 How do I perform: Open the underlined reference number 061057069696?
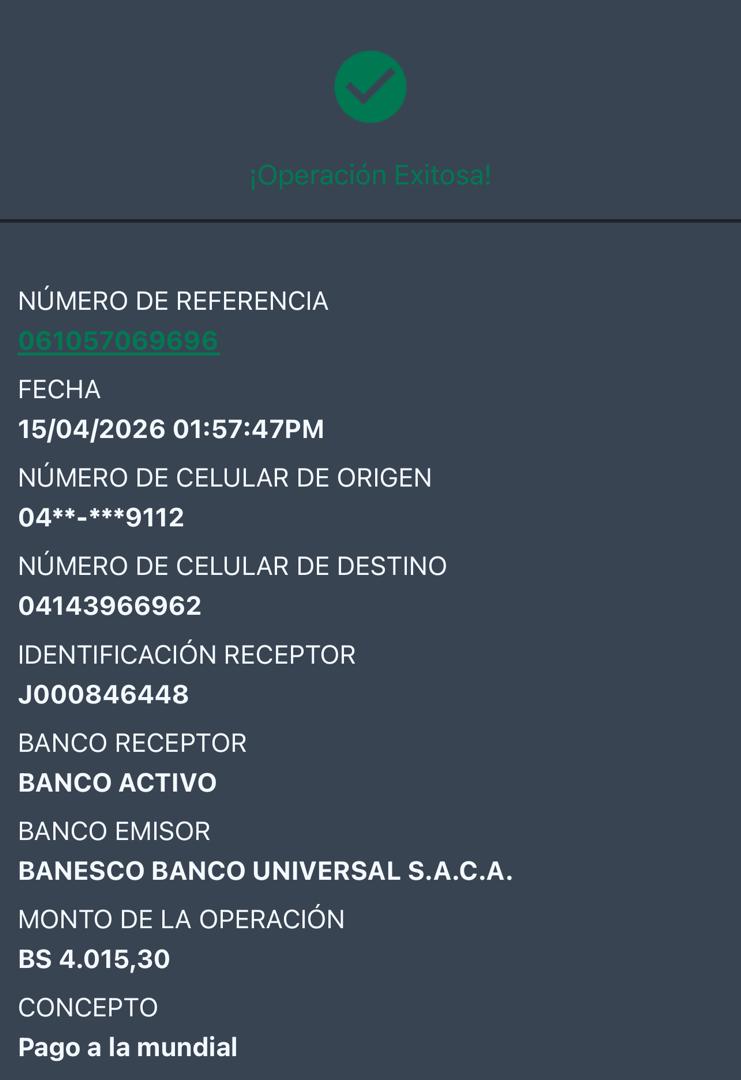pyautogui.click(x=118, y=341)
